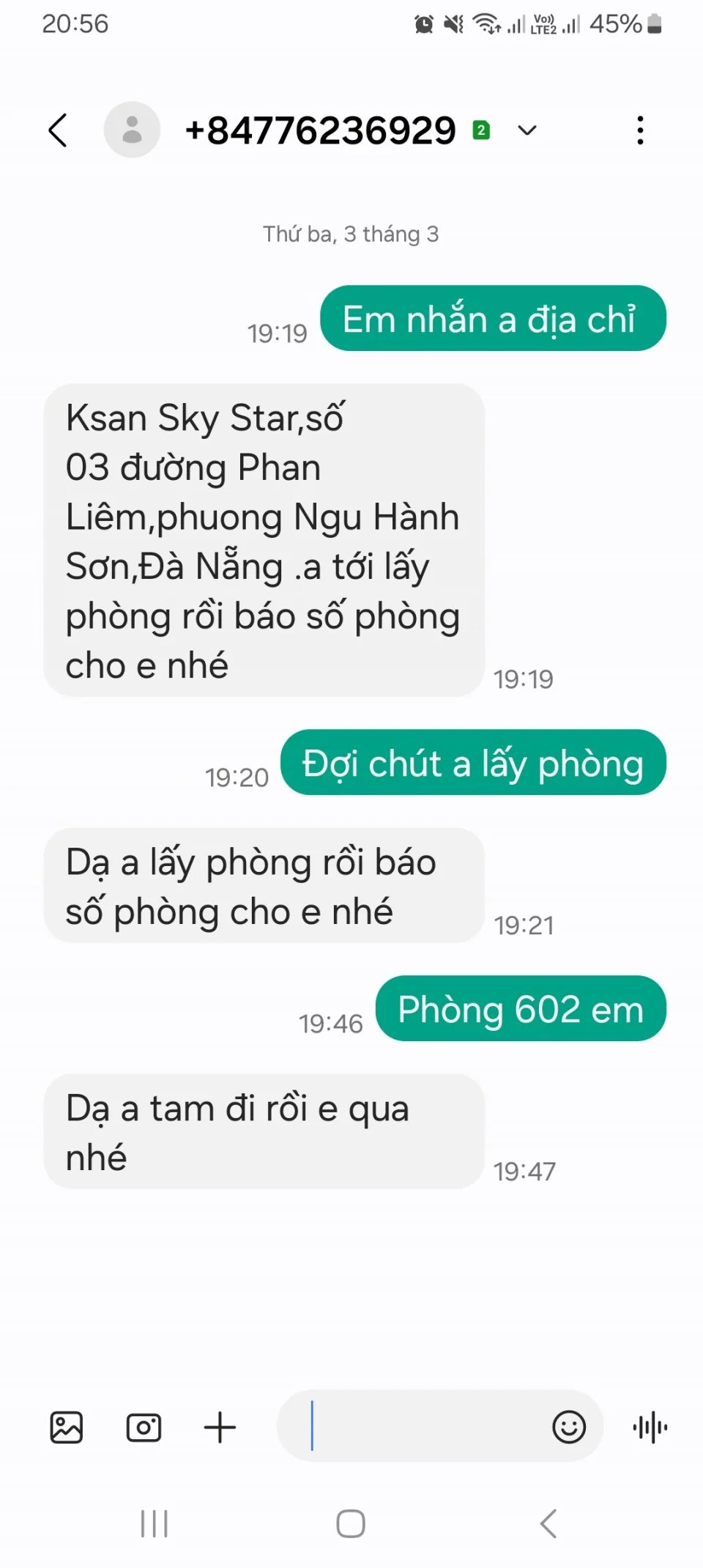This screenshot has height=1568, width=703.
Task: Expand the contact details chevron
Action: 527,130
